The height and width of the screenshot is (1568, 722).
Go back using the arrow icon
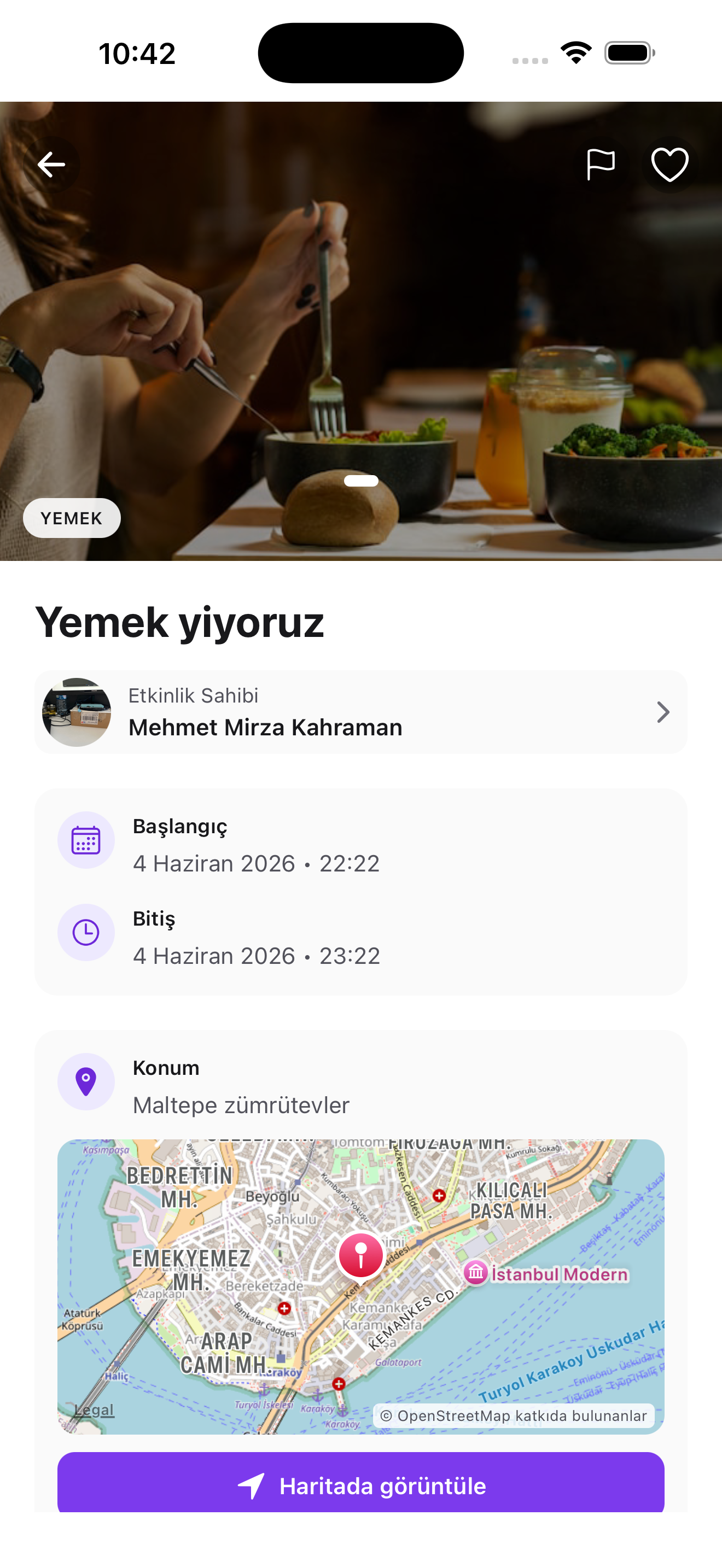51,165
